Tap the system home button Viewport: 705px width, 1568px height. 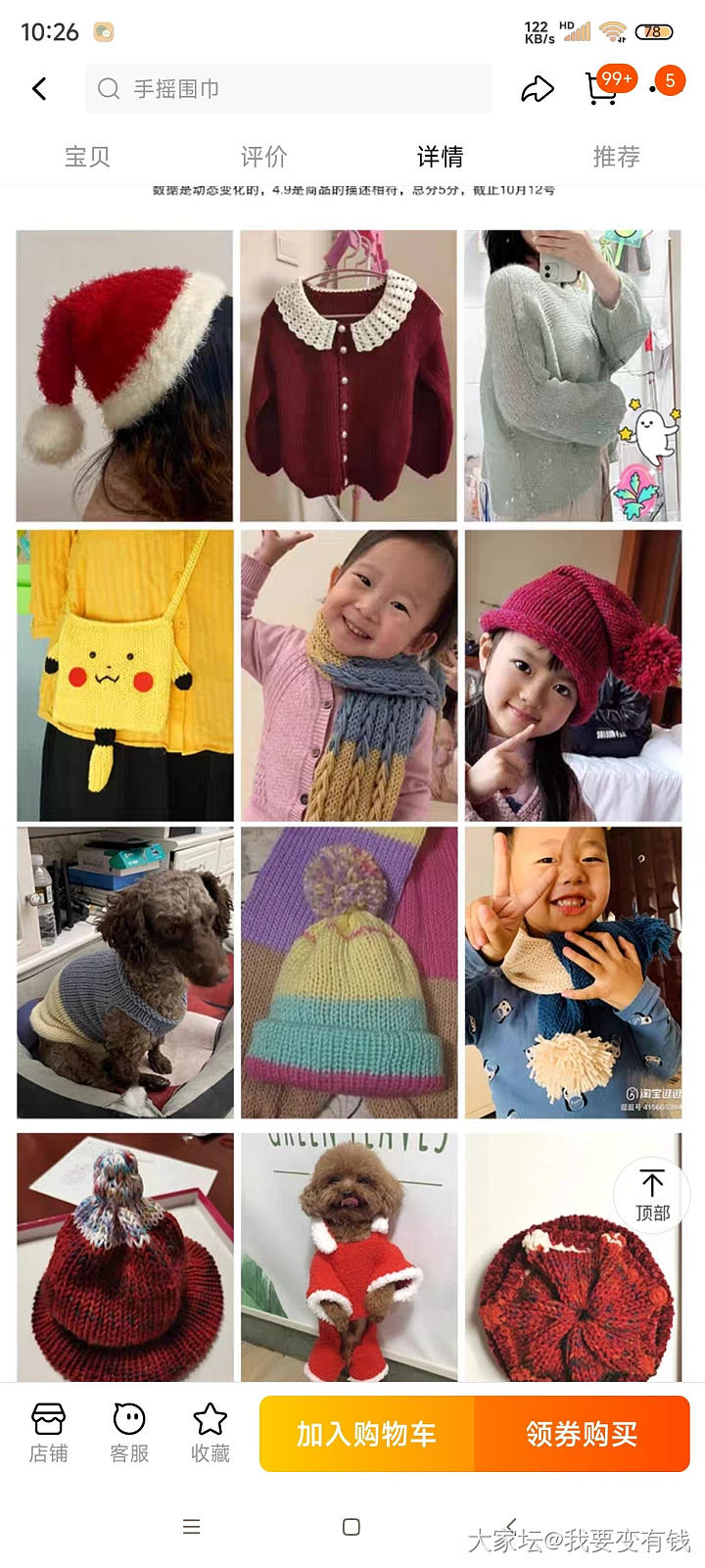[352, 1526]
